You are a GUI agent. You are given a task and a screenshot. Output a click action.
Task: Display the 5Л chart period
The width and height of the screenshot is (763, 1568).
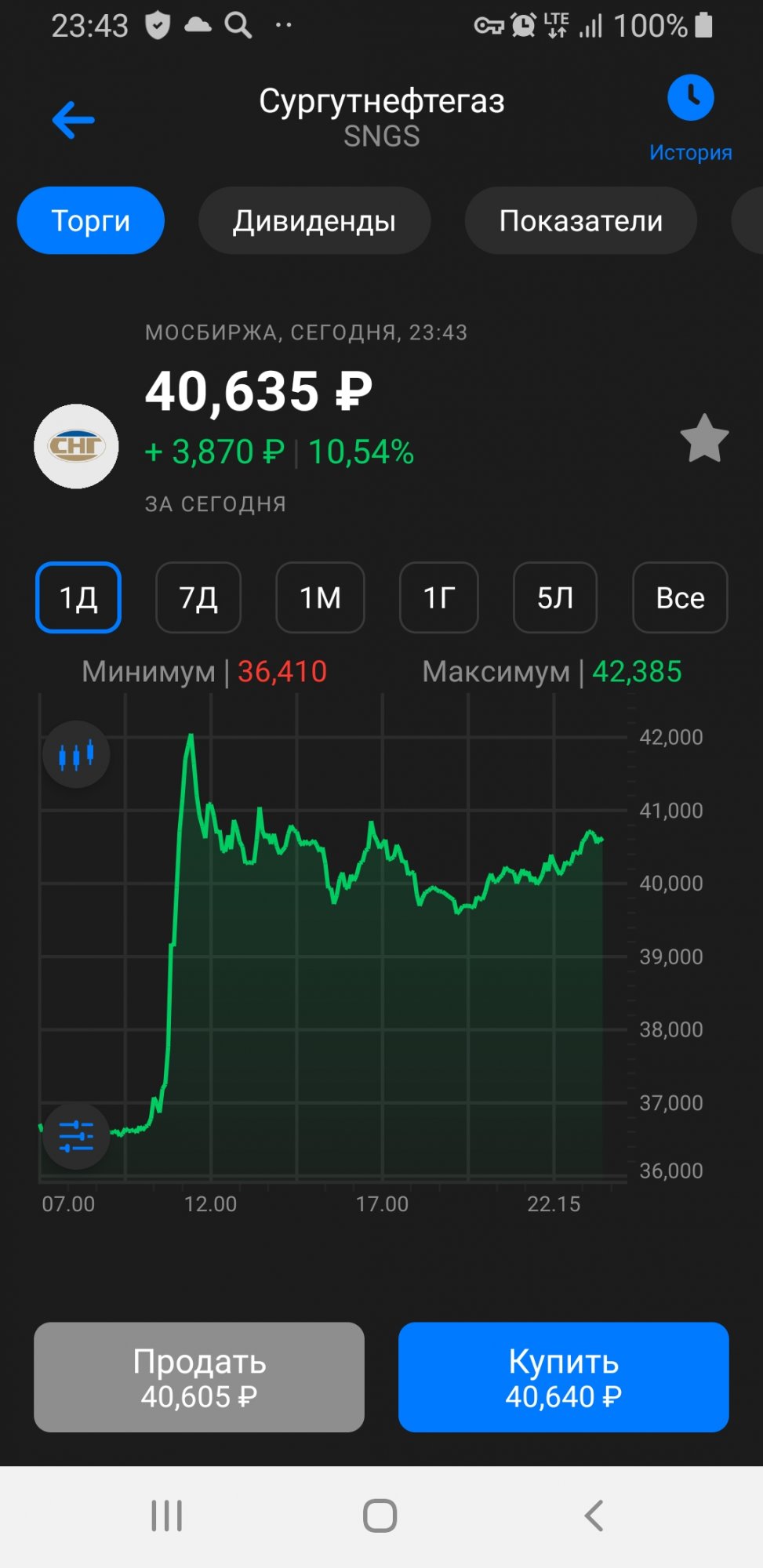[555, 598]
